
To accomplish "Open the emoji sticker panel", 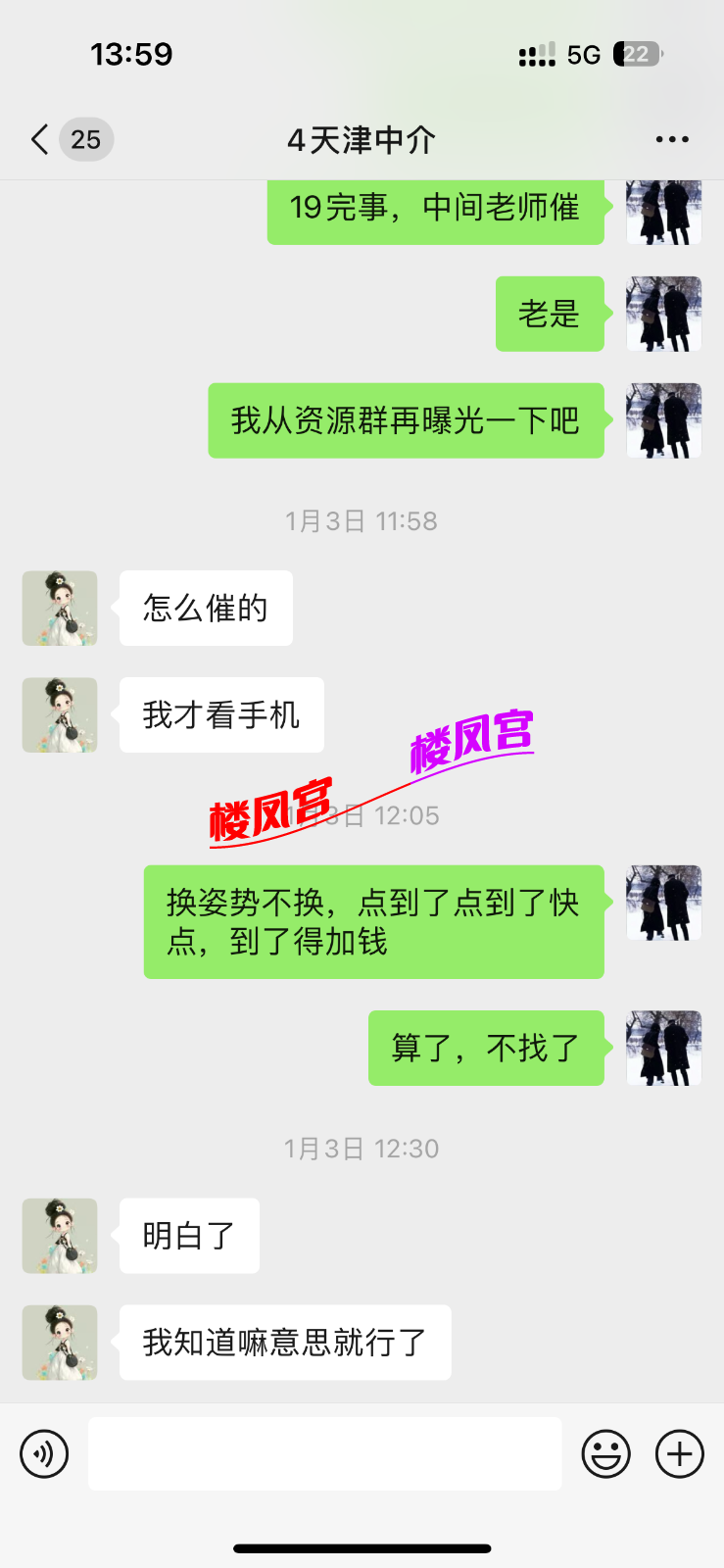I will click(606, 1453).
